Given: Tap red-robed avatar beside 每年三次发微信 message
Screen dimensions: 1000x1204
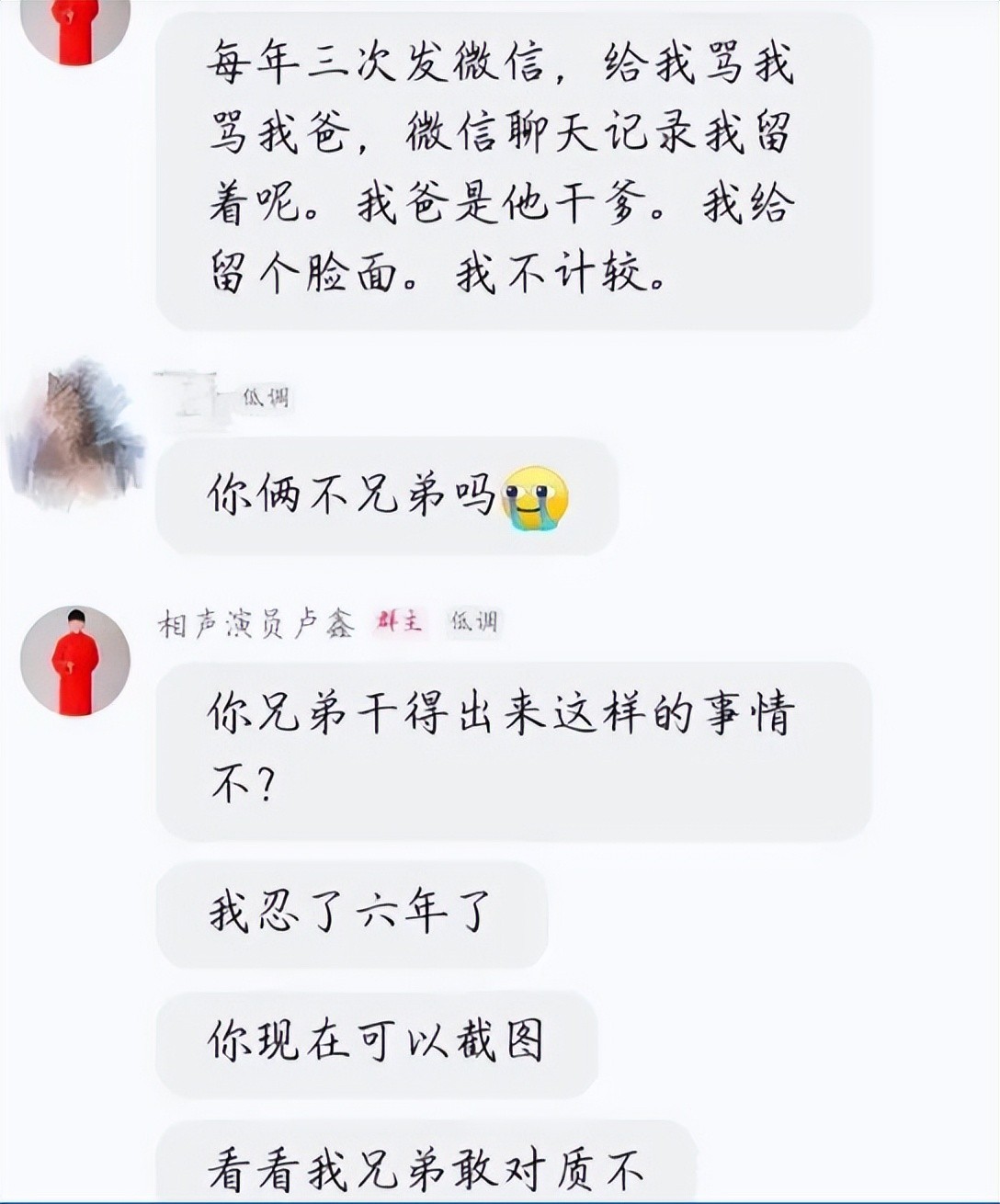Looking at the screenshot, I should pos(75,28).
